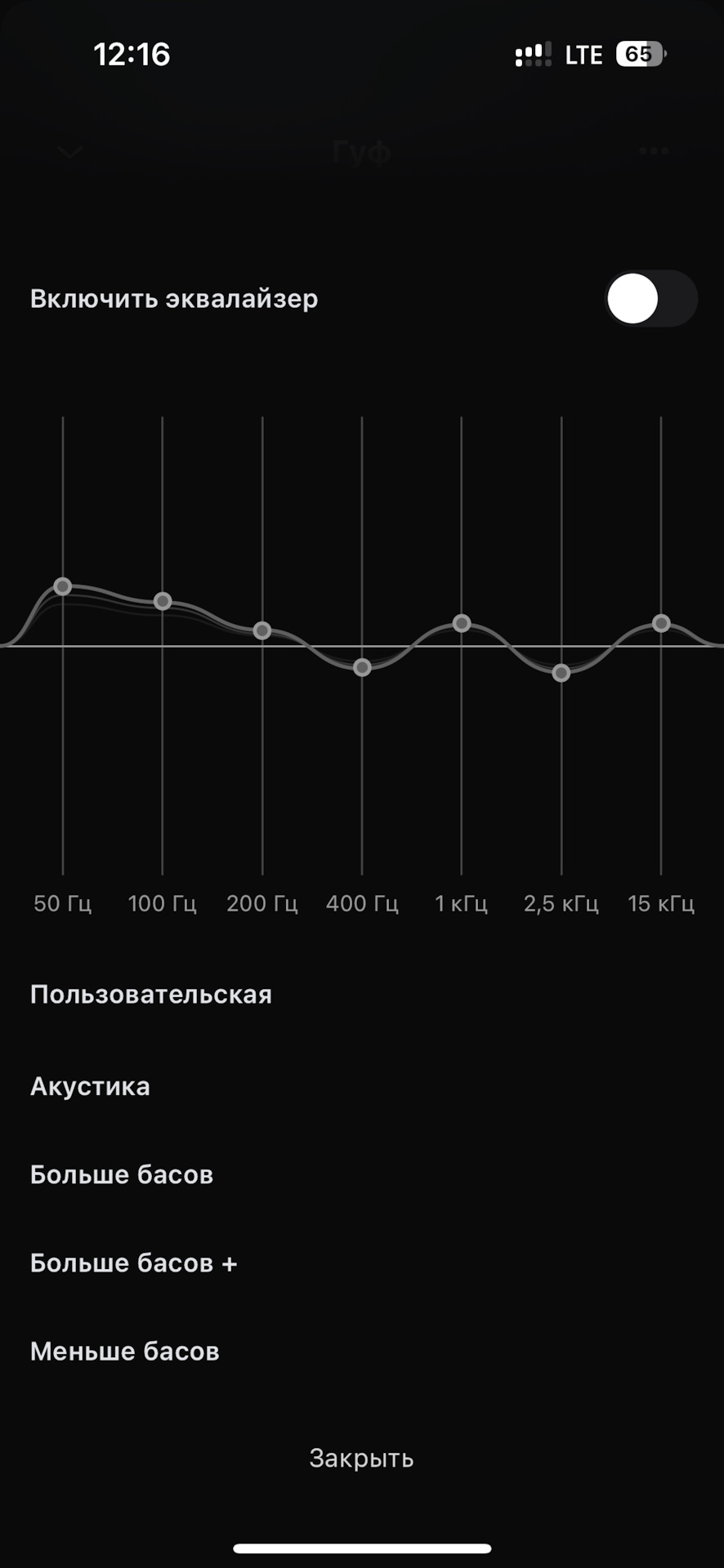
Task: Tap the 1 кГц band handle
Action: (x=462, y=623)
